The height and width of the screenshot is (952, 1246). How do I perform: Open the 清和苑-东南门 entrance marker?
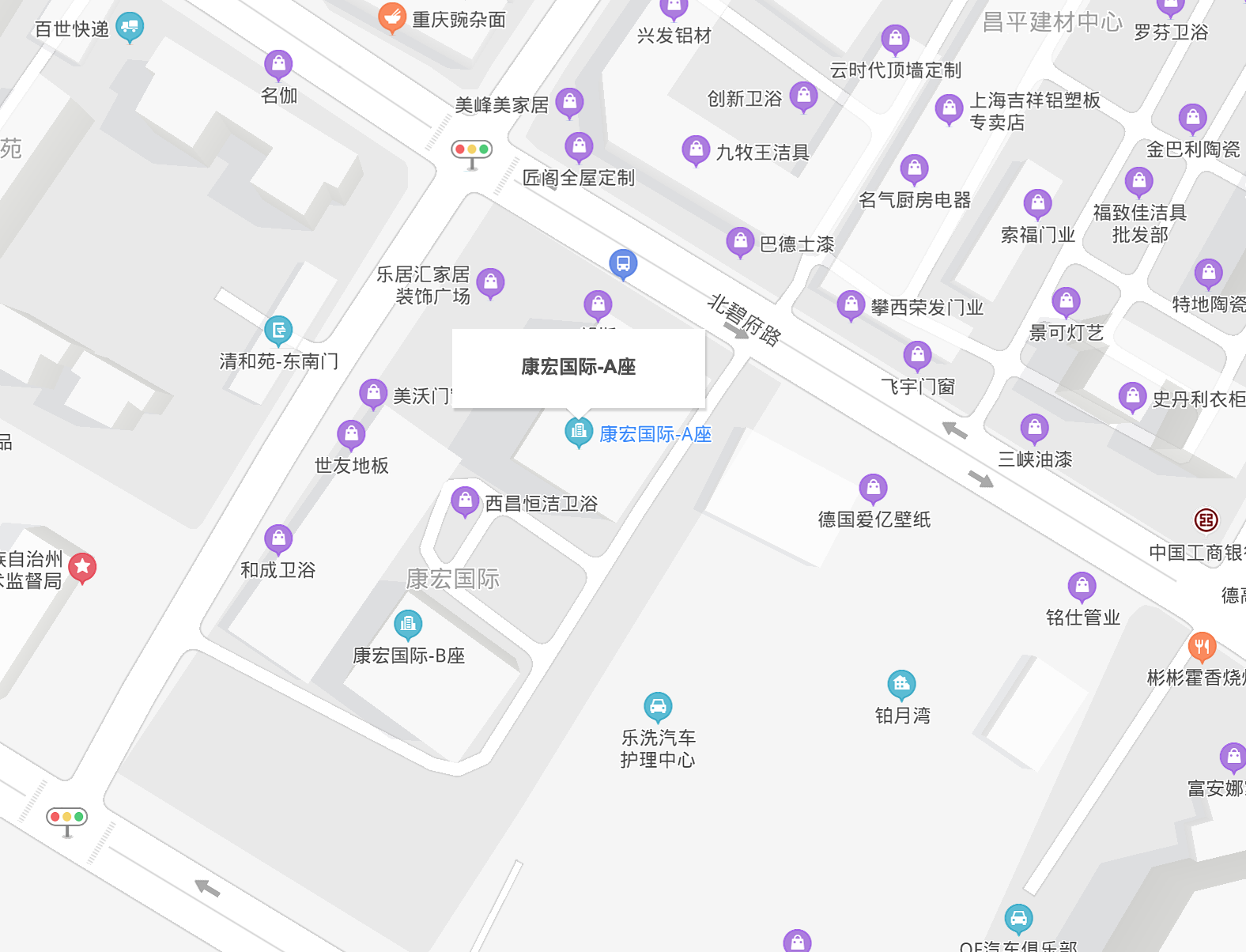(x=278, y=330)
